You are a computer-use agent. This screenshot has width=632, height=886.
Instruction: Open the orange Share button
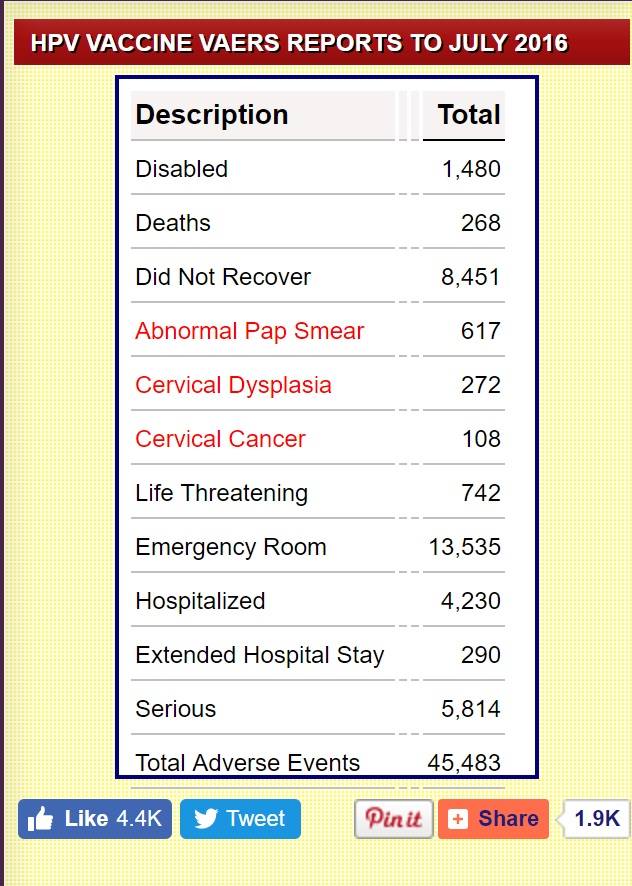tap(494, 819)
